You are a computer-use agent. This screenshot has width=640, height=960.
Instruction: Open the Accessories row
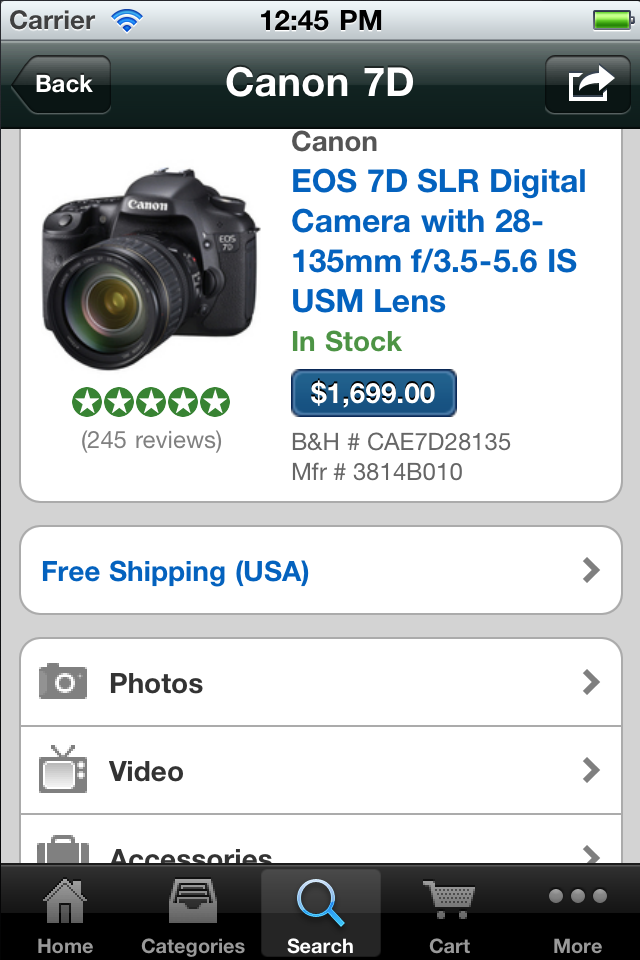(x=320, y=852)
